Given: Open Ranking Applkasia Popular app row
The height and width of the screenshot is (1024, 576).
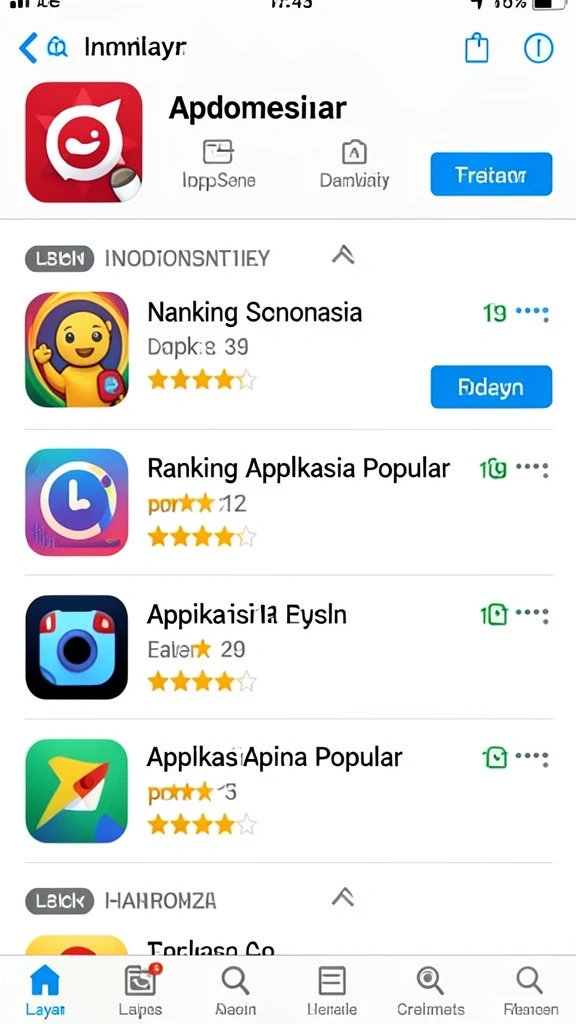Looking at the screenshot, I should 288,502.
